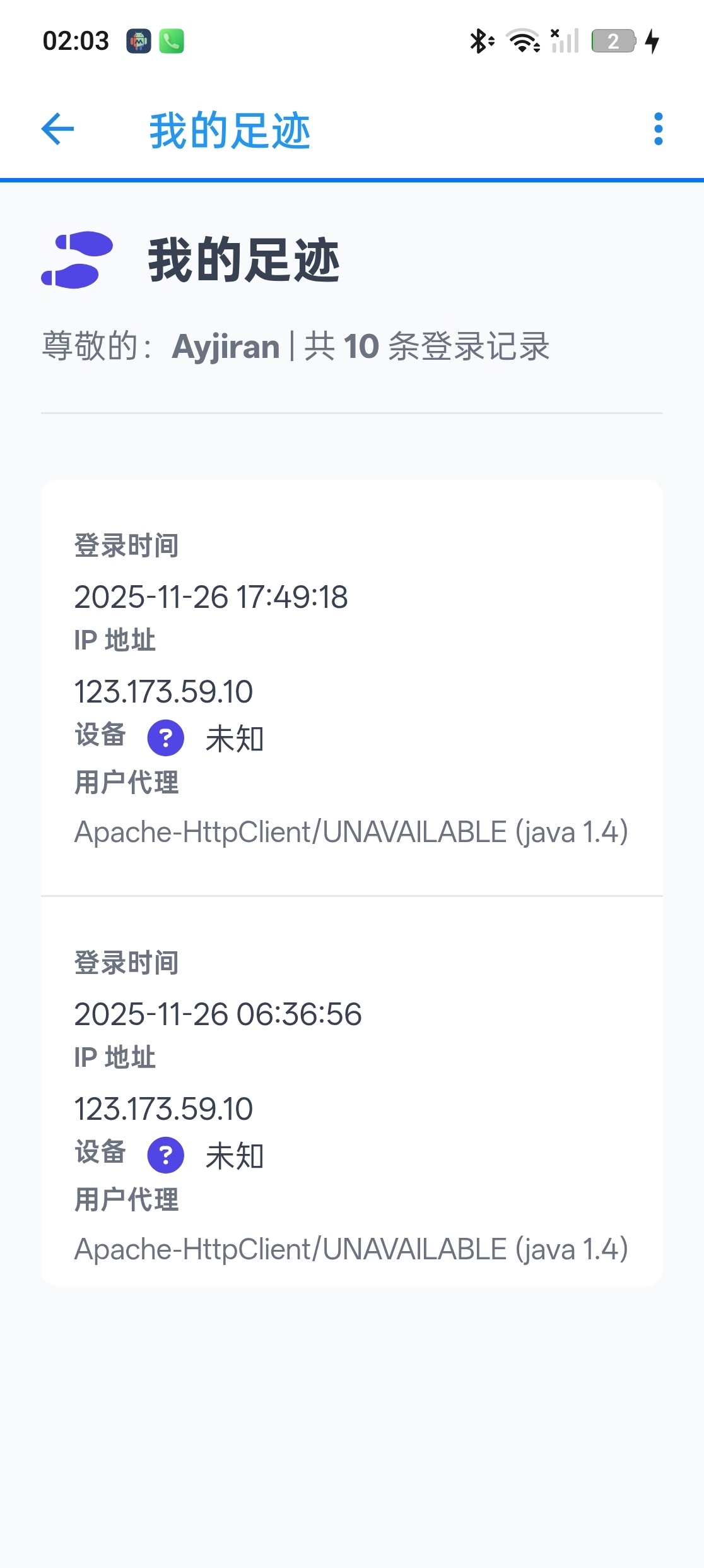Select the username Ayjiran
Screen dimensions: 704x1568
coord(225,347)
